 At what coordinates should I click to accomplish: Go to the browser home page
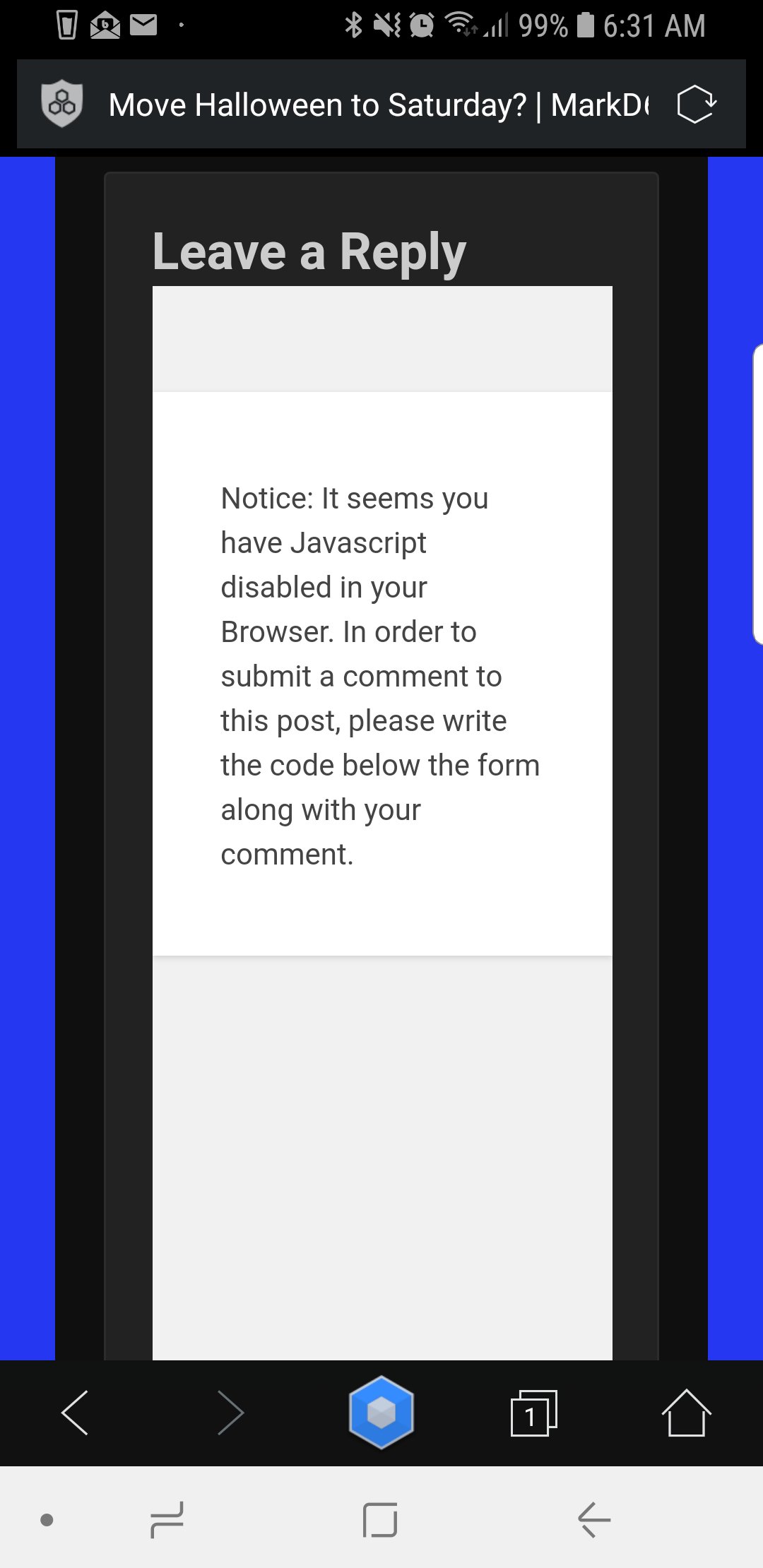click(687, 1413)
